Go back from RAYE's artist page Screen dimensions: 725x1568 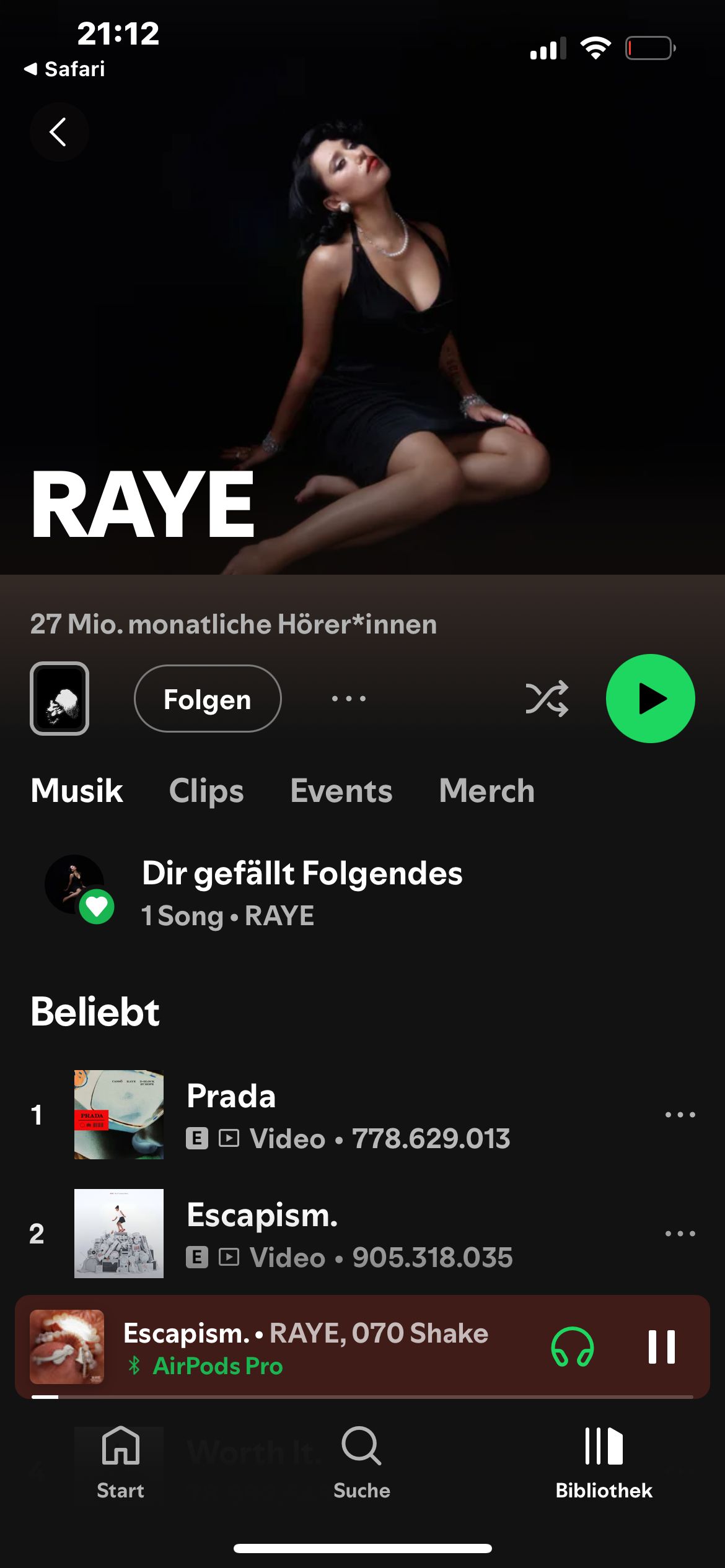[x=59, y=132]
